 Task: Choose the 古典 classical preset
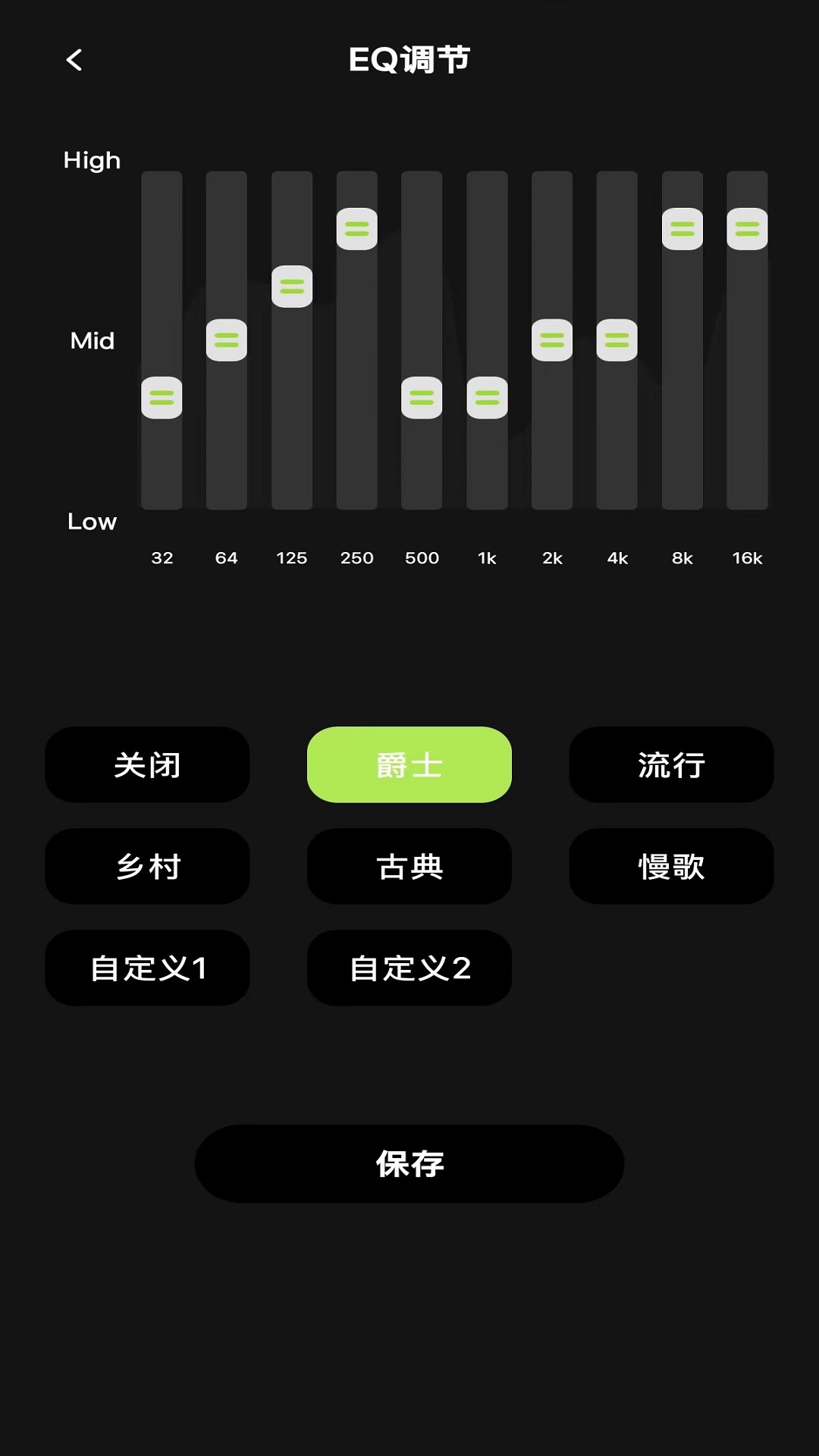coord(409,867)
